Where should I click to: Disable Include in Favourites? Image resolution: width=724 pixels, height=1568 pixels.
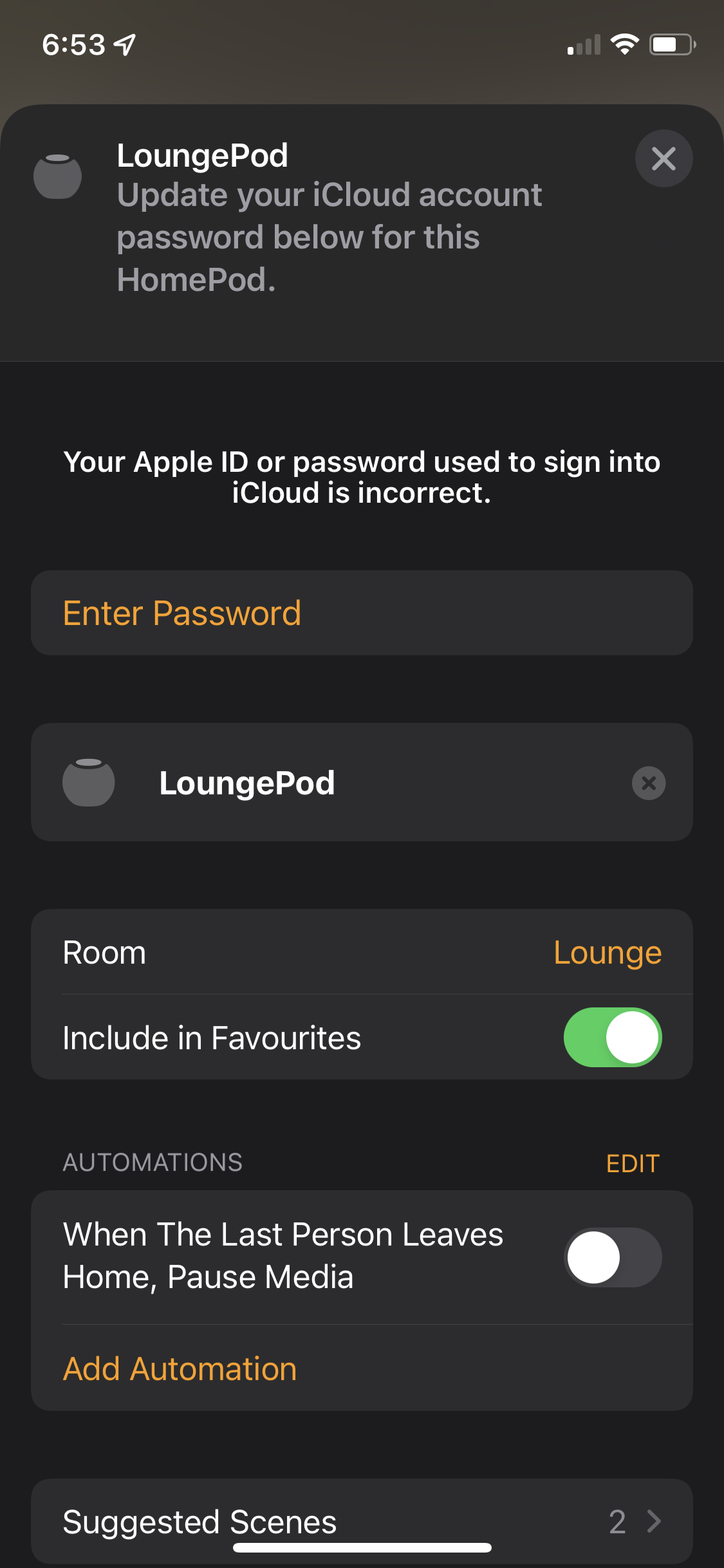tap(612, 1038)
